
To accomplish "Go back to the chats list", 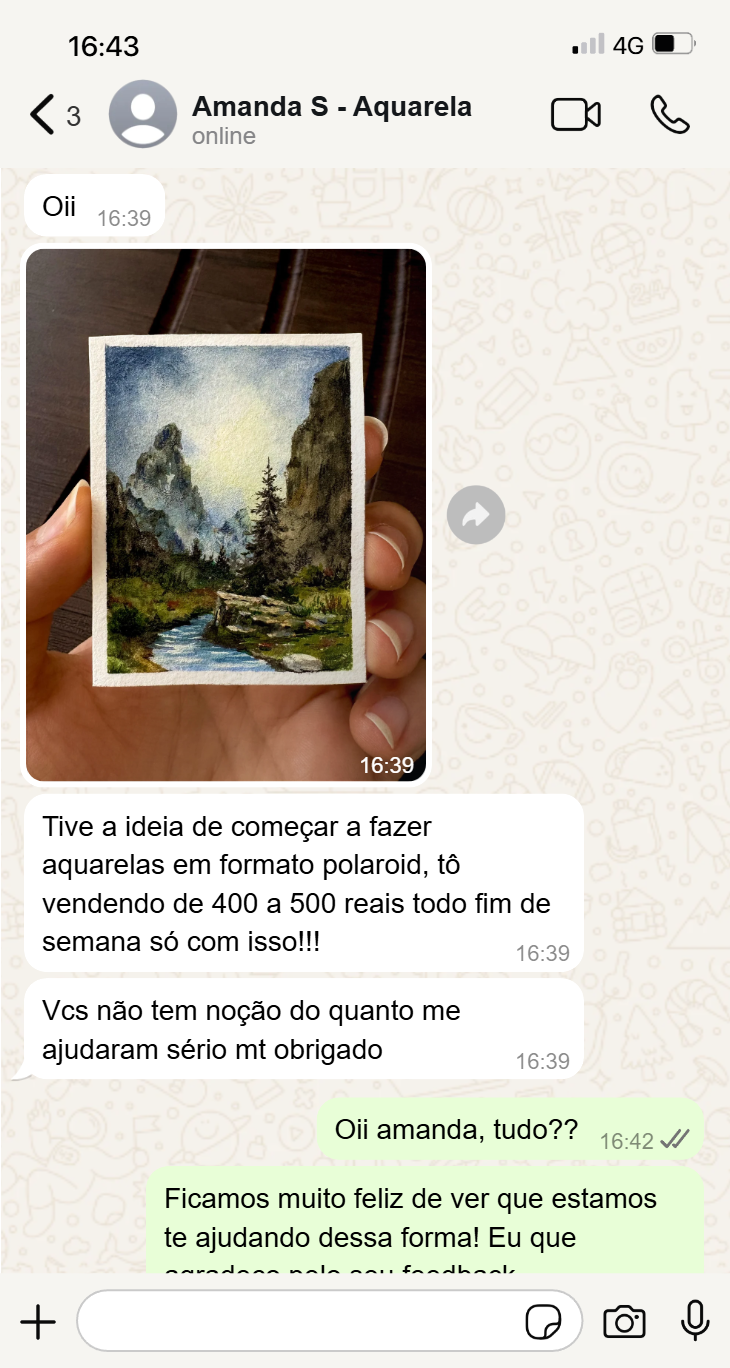I will pos(43,115).
